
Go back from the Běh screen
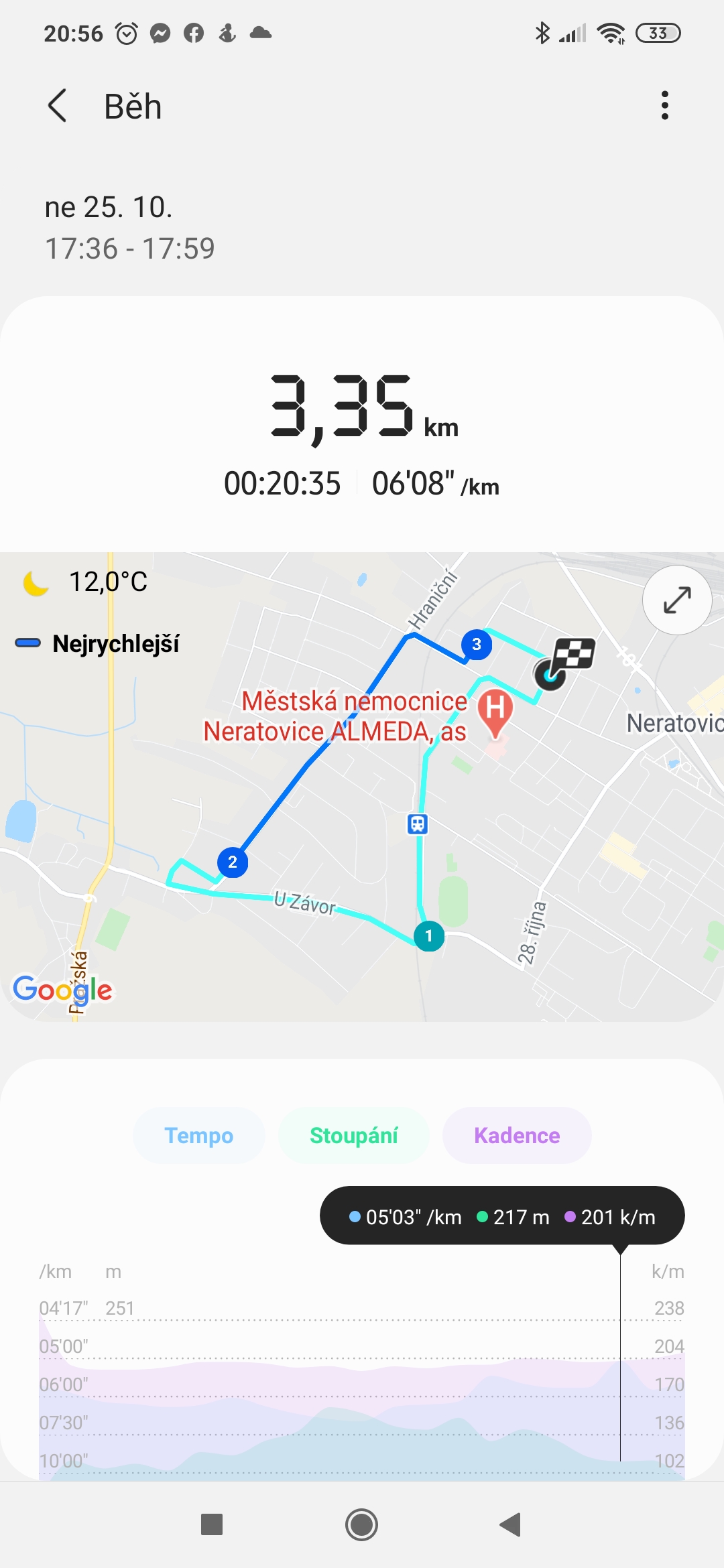point(58,106)
